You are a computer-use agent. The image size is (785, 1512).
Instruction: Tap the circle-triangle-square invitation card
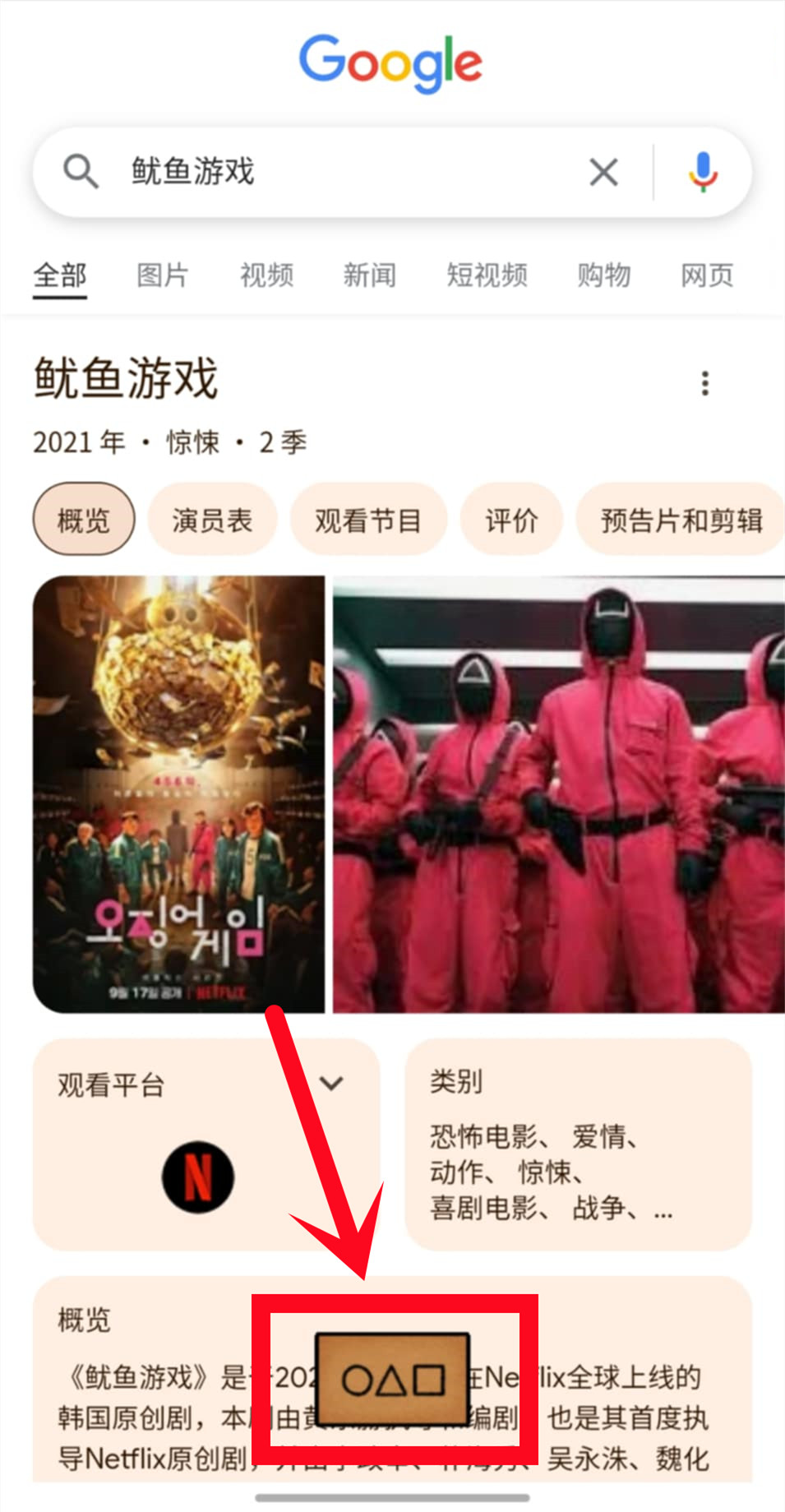(x=393, y=1379)
